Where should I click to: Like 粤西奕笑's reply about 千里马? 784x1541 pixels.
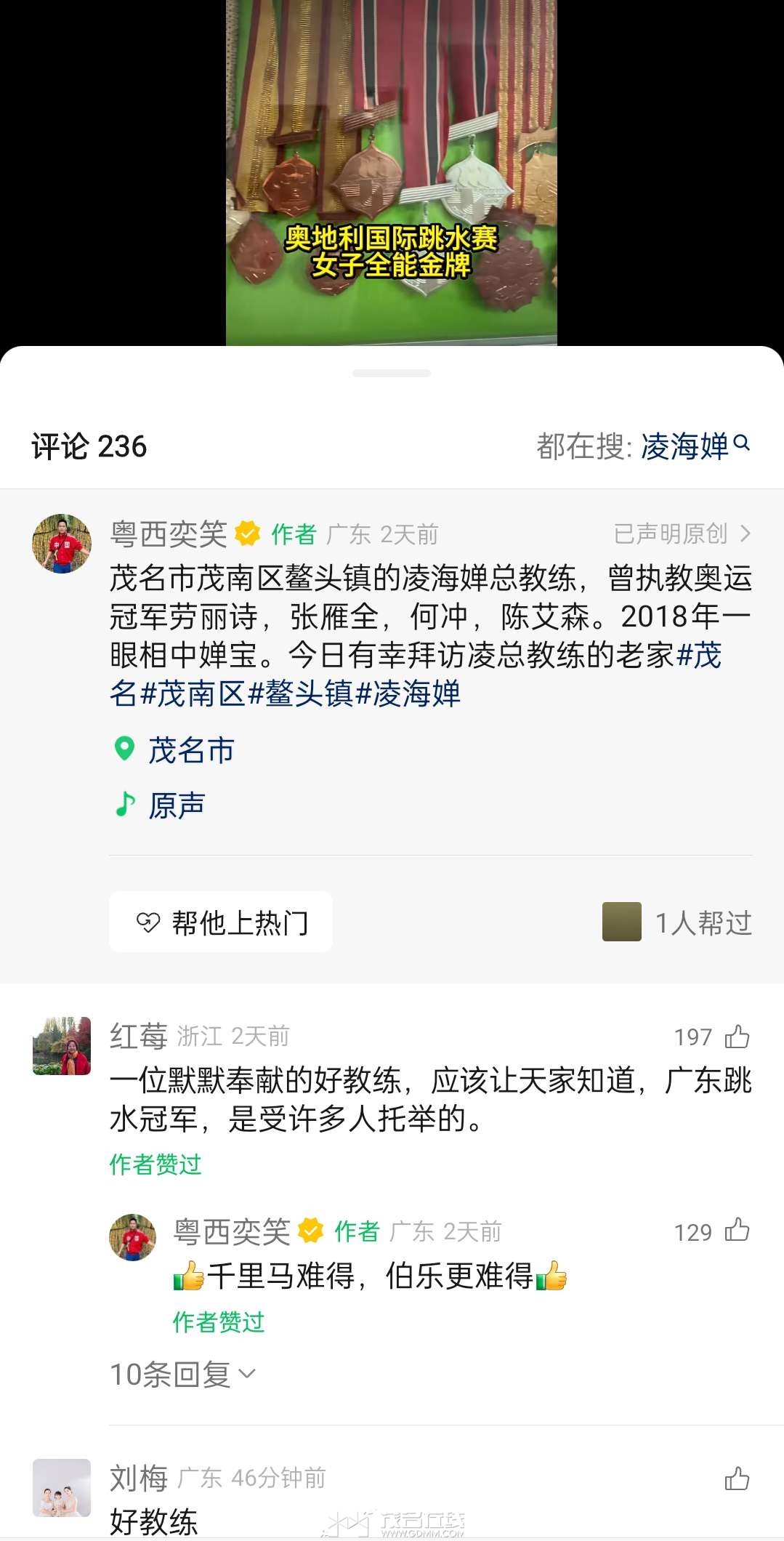click(x=737, y=1231)
